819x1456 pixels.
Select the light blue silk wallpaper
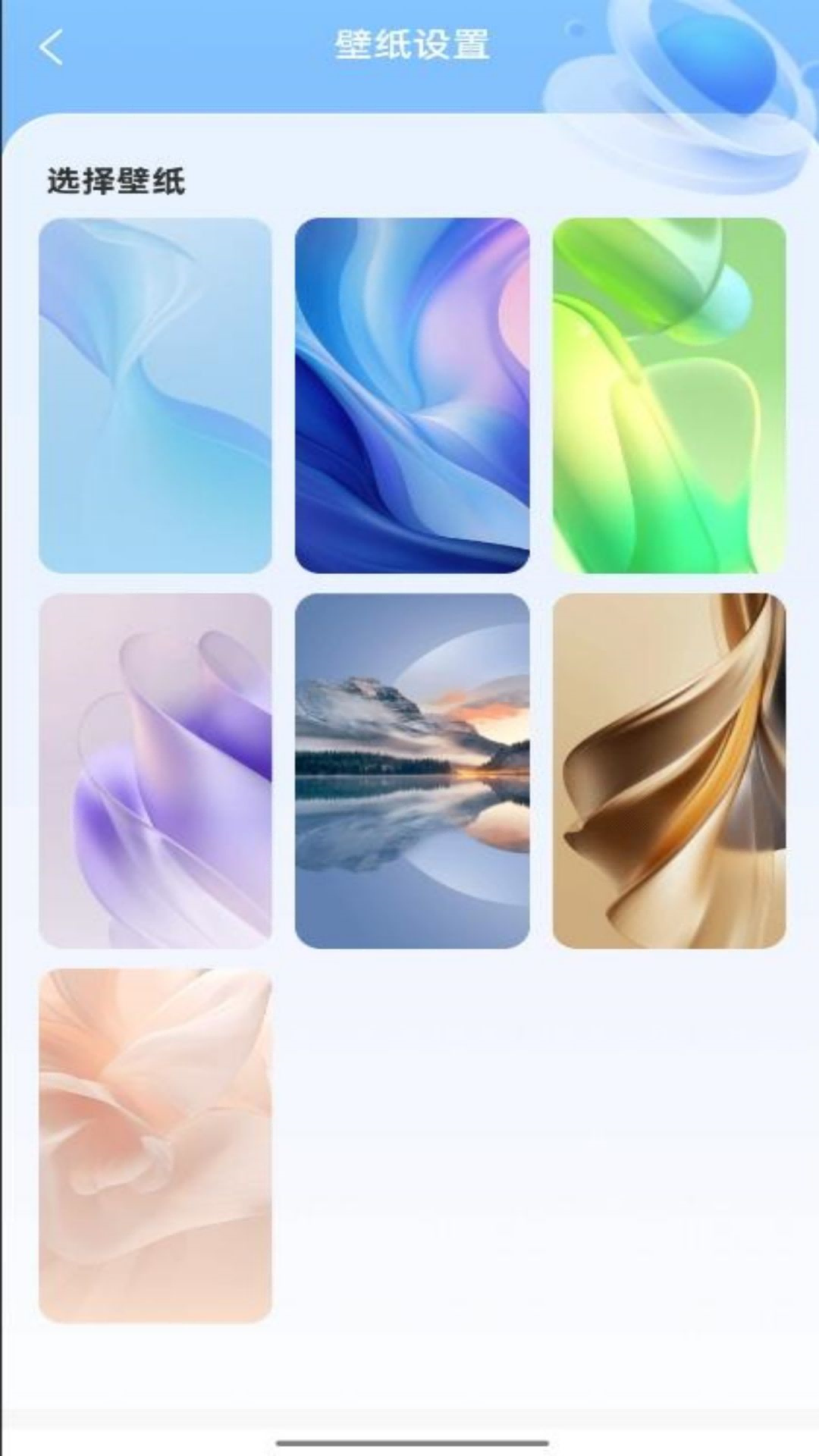[x=155, y=395]
